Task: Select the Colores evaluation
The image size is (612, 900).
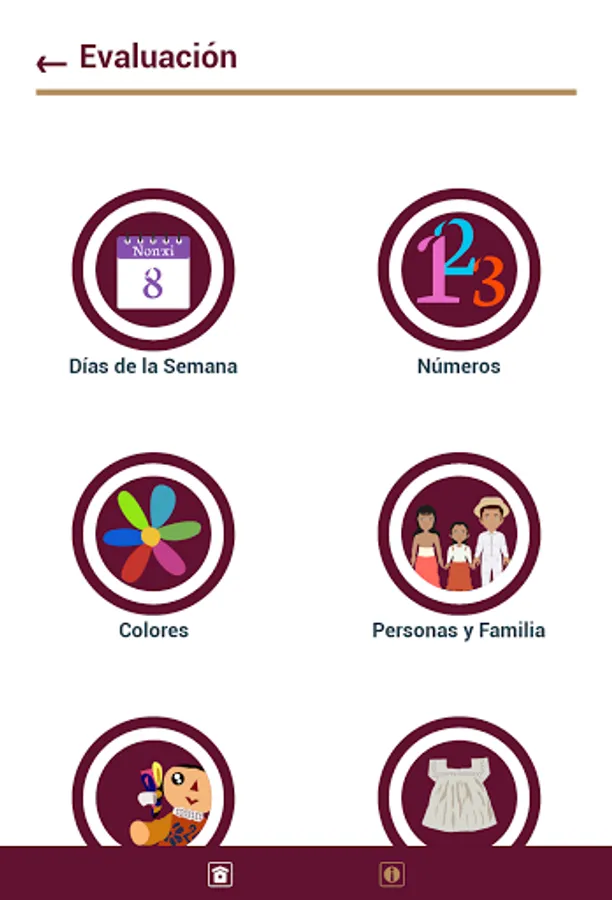Action: [153, 534]
